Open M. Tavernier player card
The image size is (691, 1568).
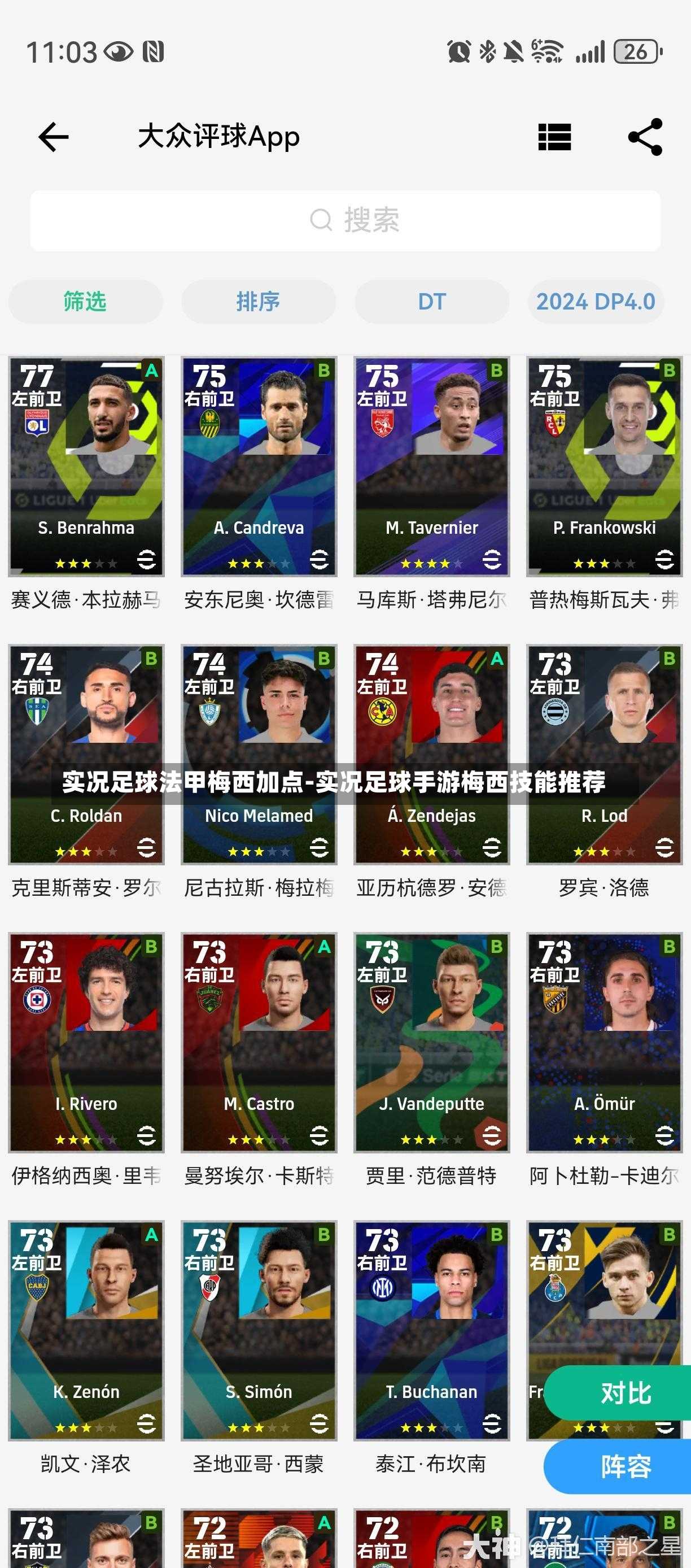pos(432,466)
